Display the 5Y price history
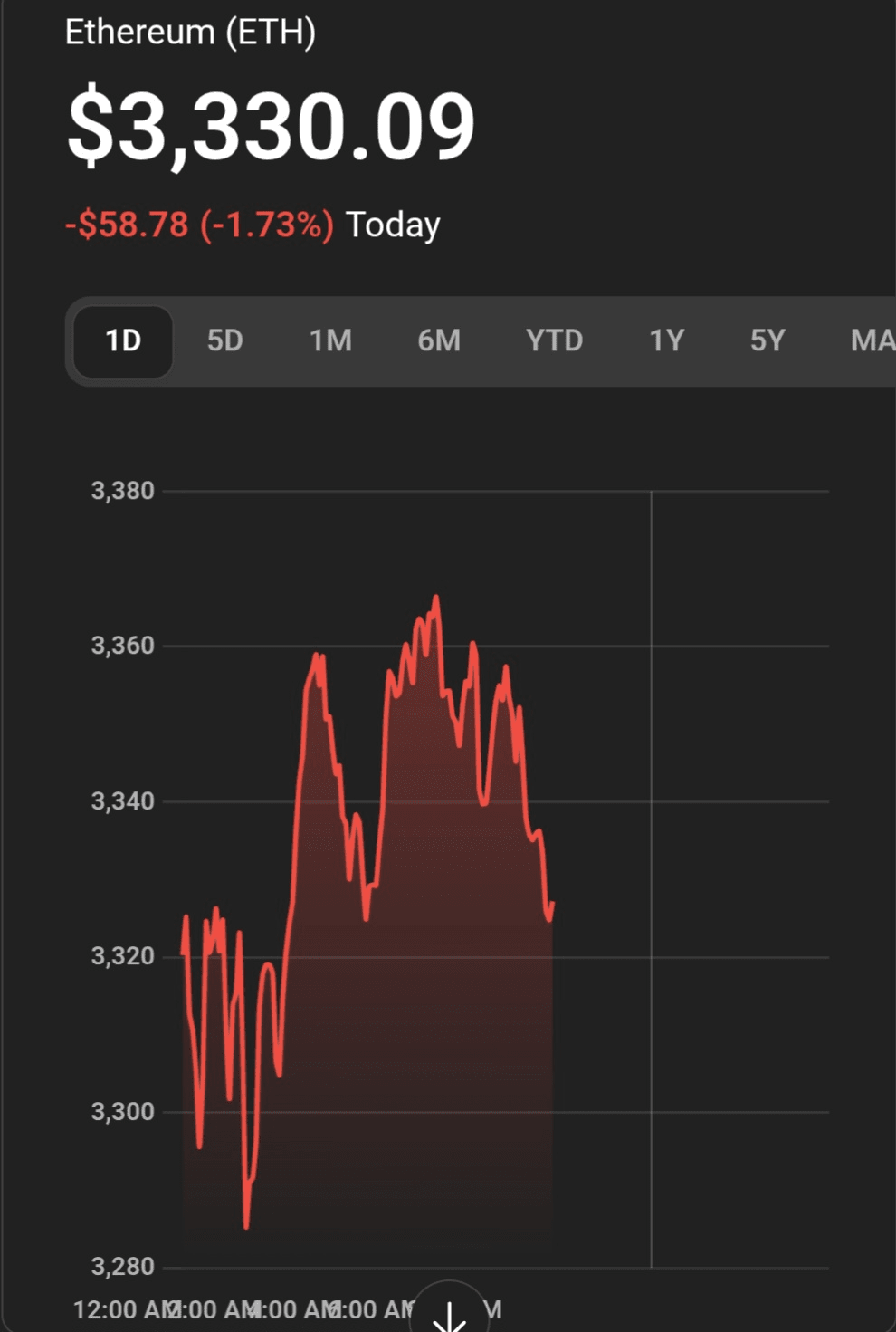The height and width of the screenshot is (1332, 896). [x=767, y=341]
